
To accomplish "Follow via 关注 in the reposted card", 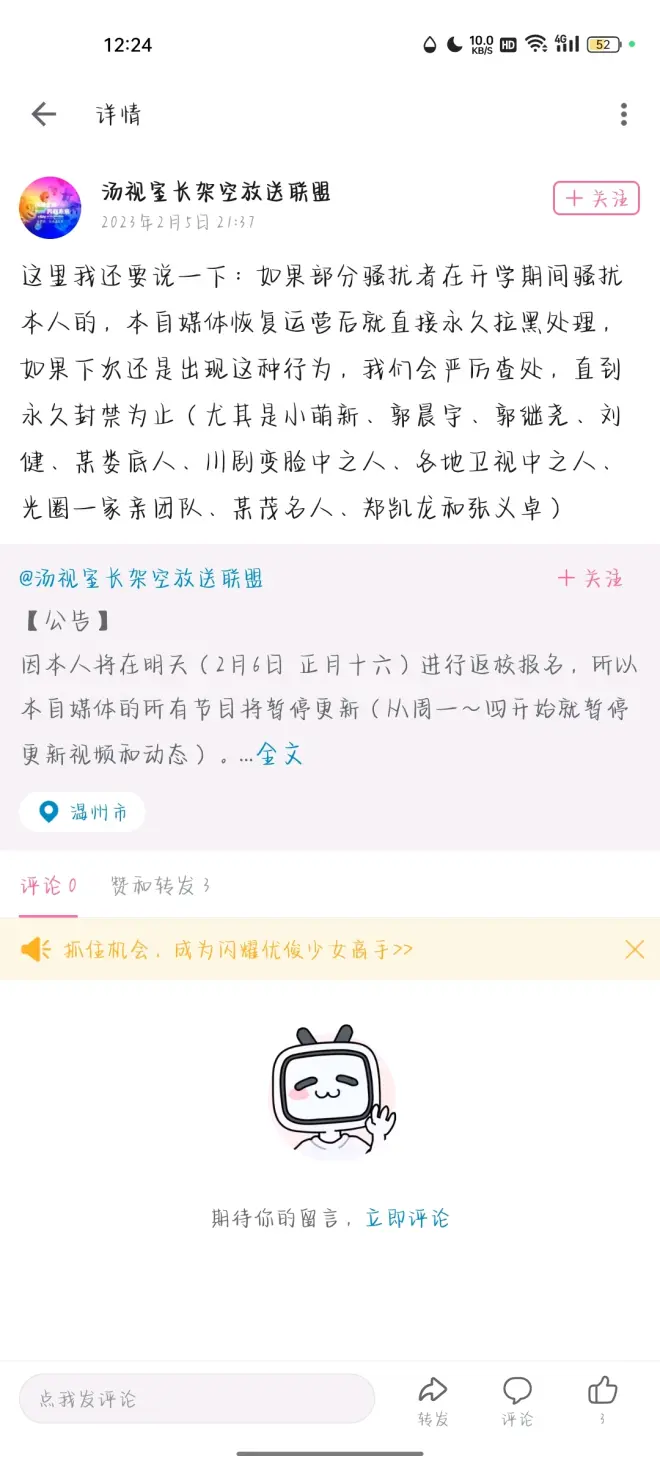I will [590, 578].
